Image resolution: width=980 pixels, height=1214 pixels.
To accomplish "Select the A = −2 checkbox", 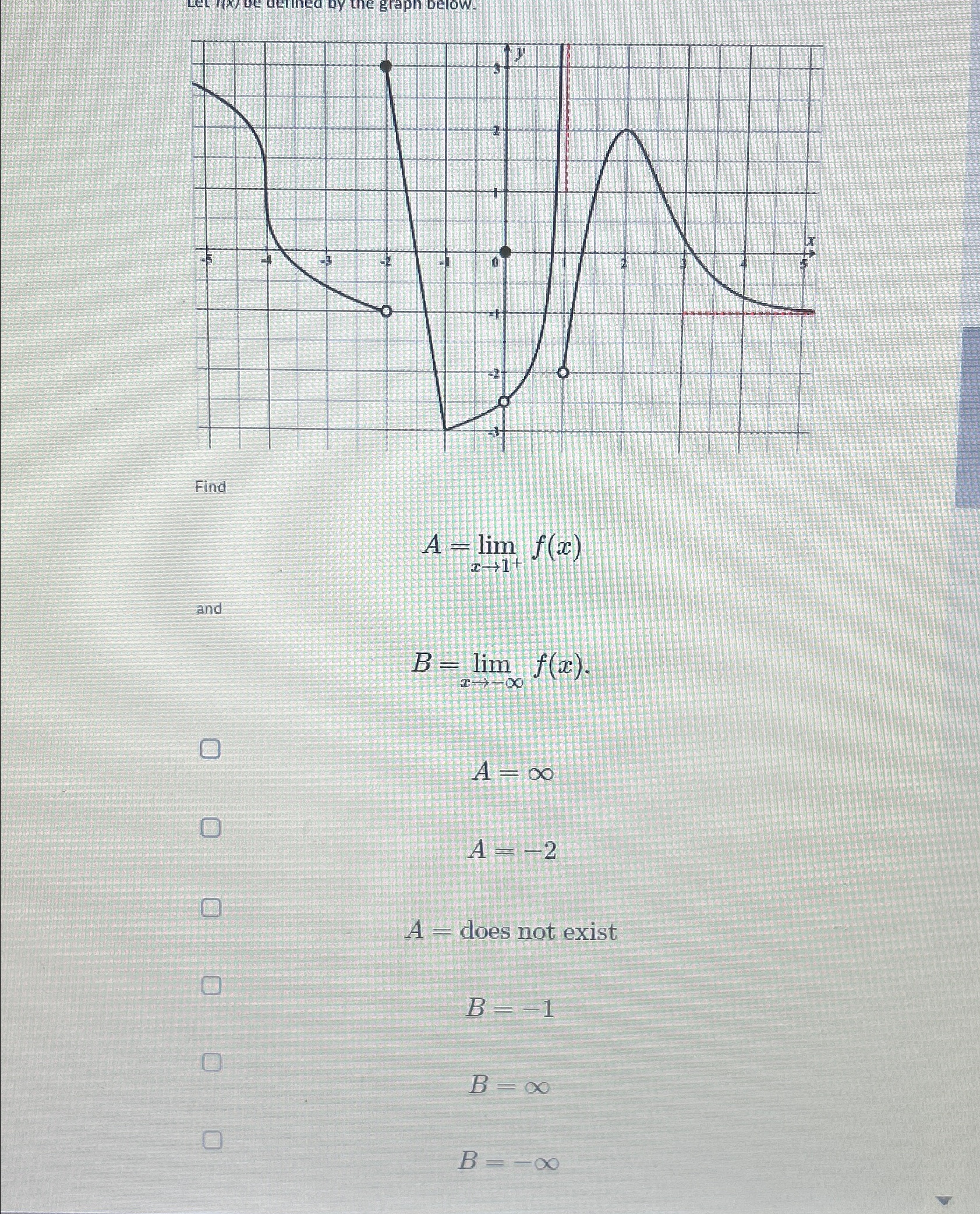I will [x=210, y=827].
